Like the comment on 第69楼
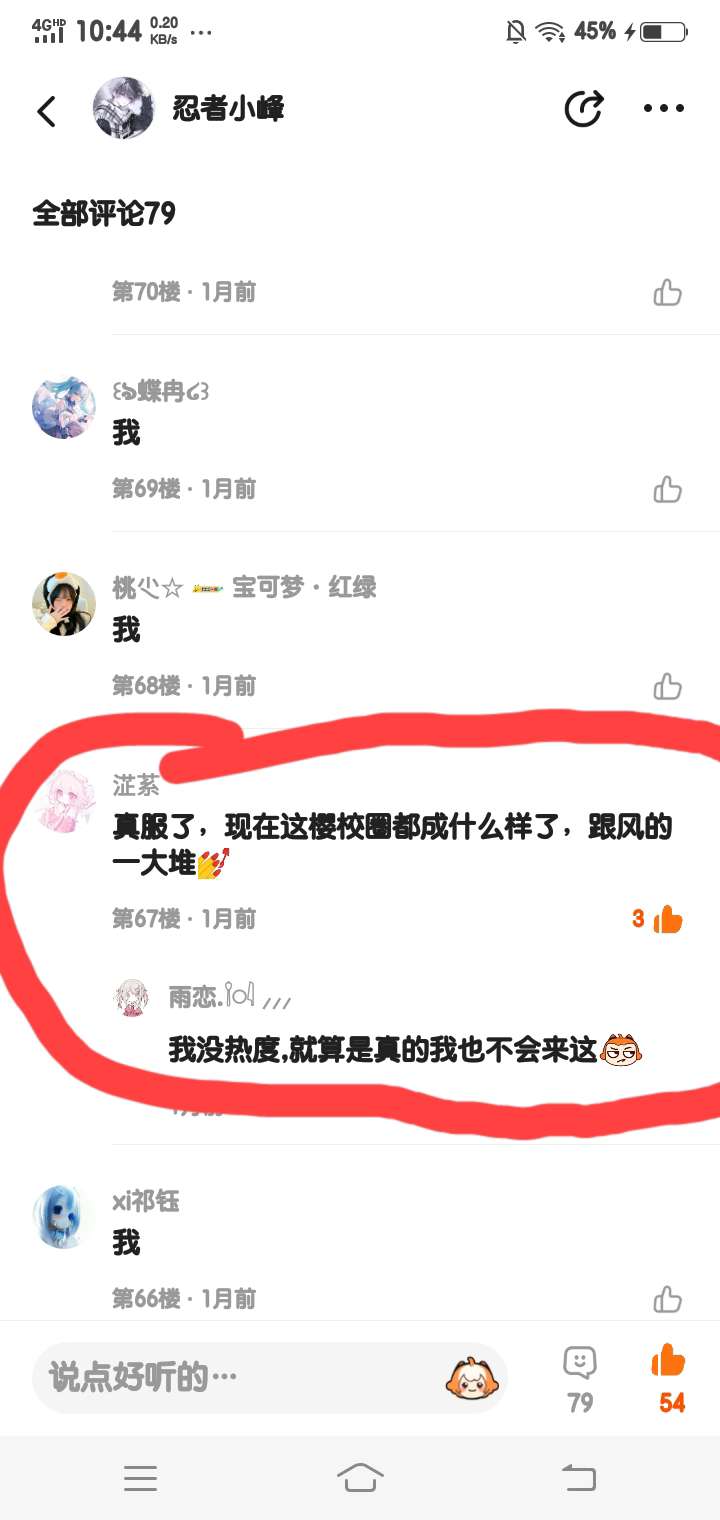Viewport: 720px width, 1520px height. click(x=667, y=490)
